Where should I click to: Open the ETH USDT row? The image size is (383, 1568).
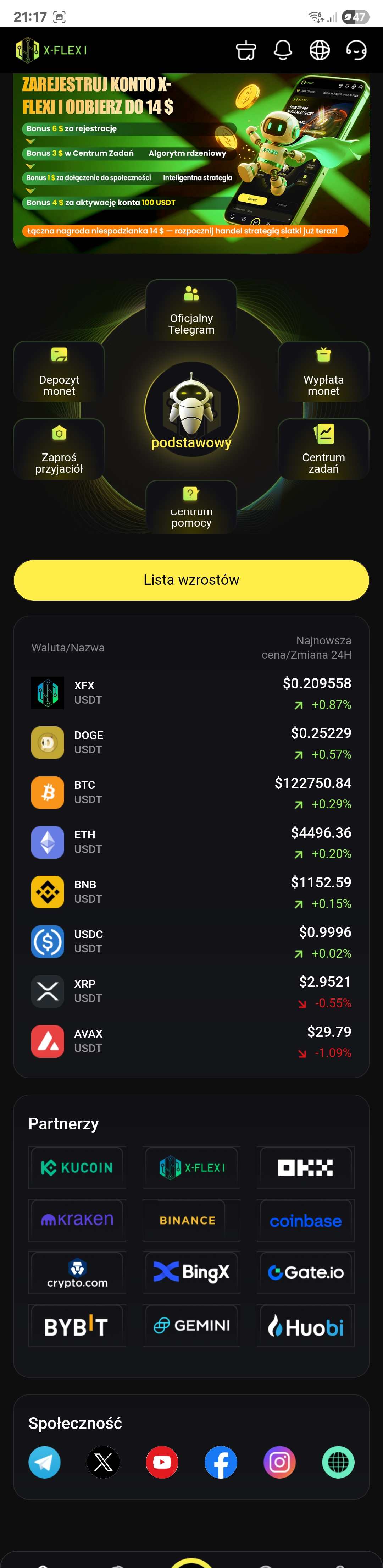point(191,842)
